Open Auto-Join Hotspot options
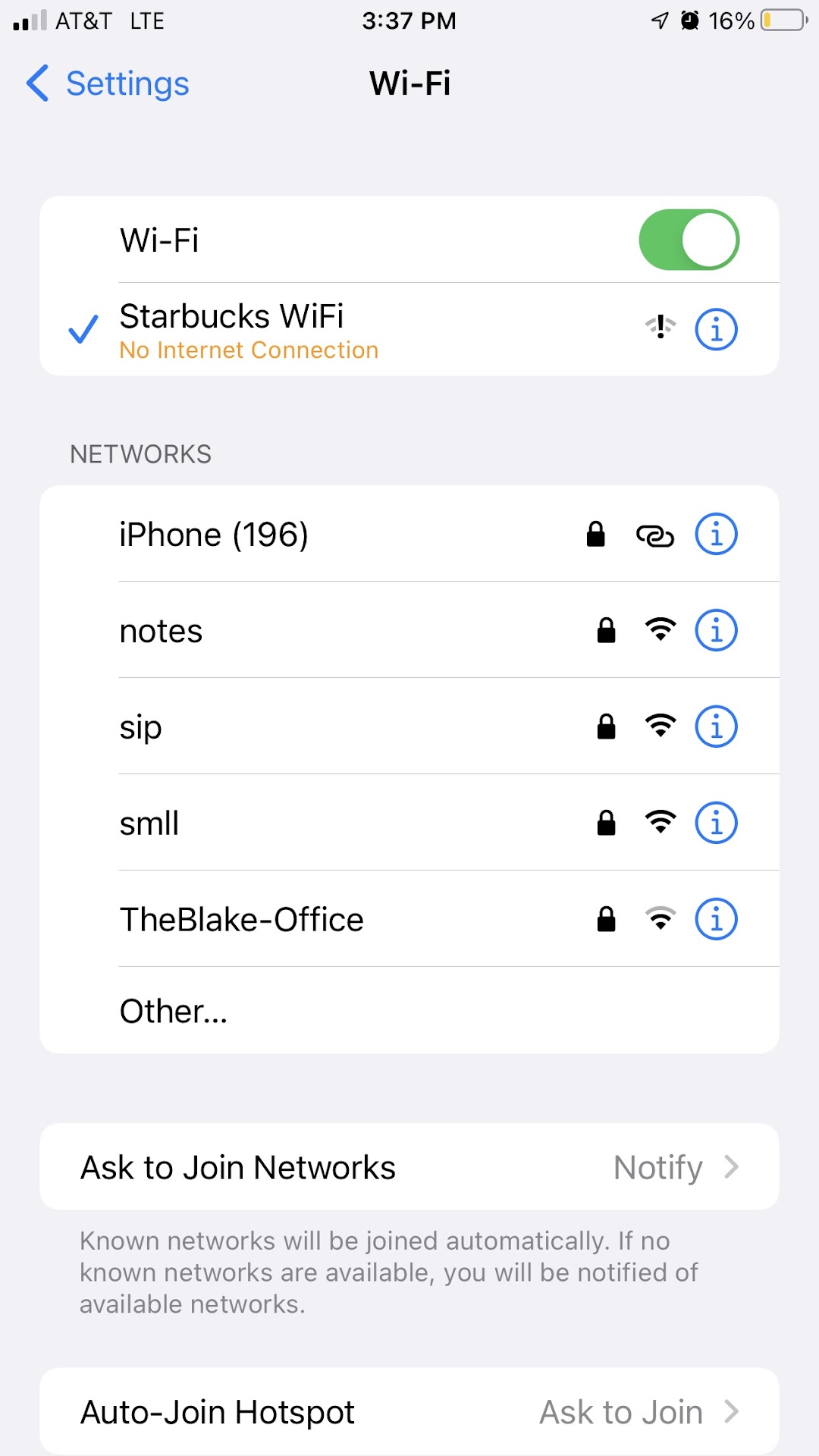819x1456 pixels. [x=409, y=1412]
